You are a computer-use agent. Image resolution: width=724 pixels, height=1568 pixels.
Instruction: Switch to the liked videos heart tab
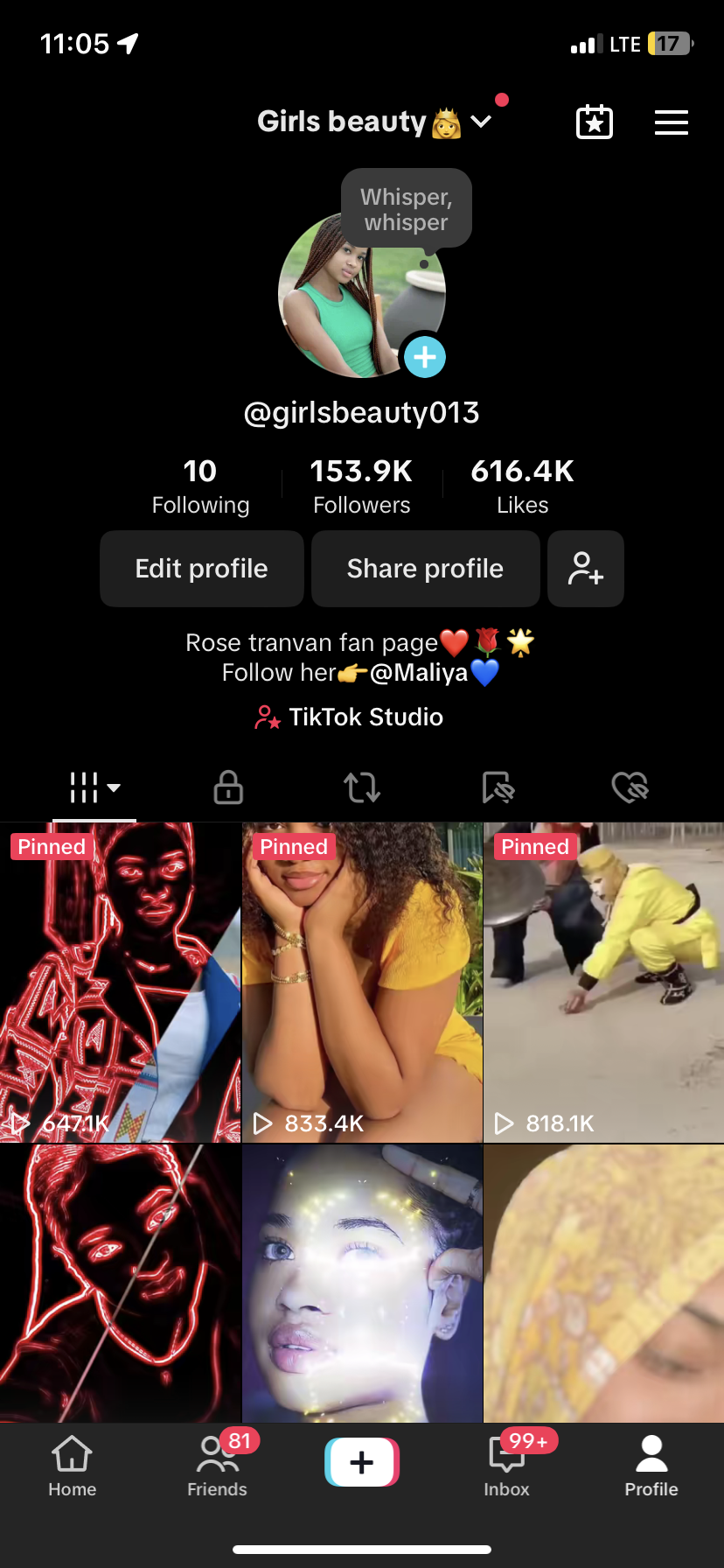tap(630, 787)
